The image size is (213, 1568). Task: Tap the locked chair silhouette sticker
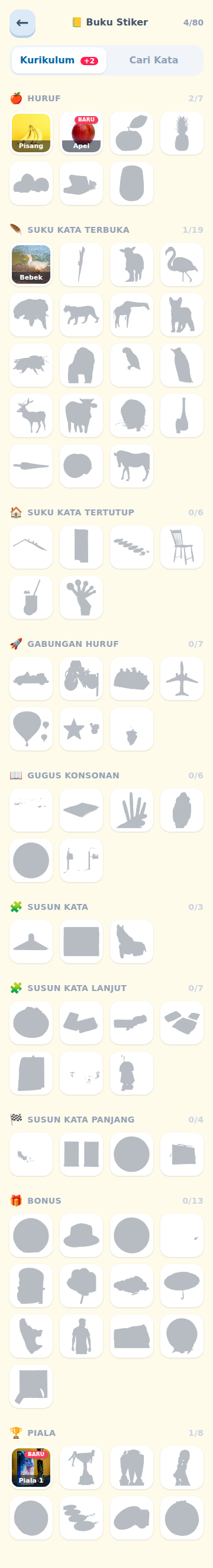point(182,547)
